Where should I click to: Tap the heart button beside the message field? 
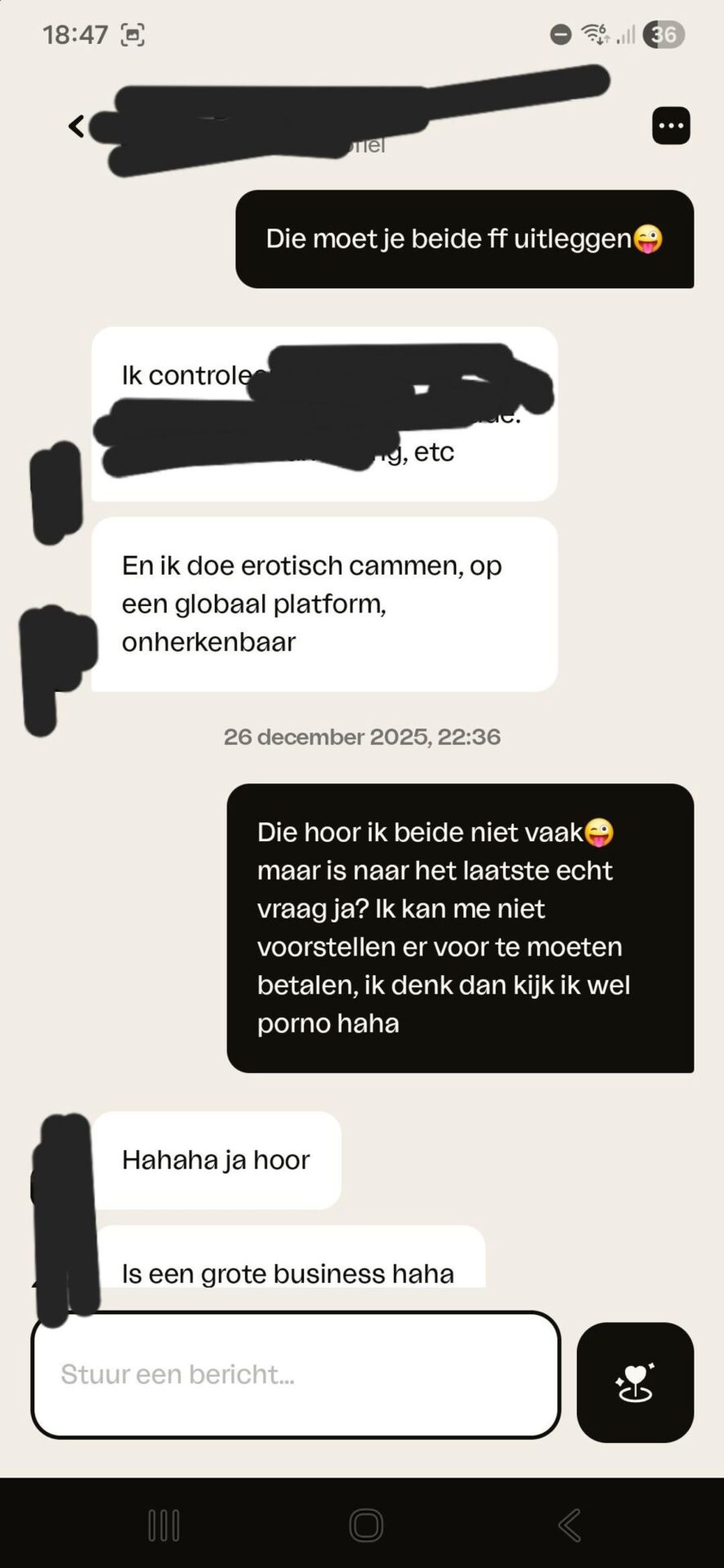tap(635, 1382)
